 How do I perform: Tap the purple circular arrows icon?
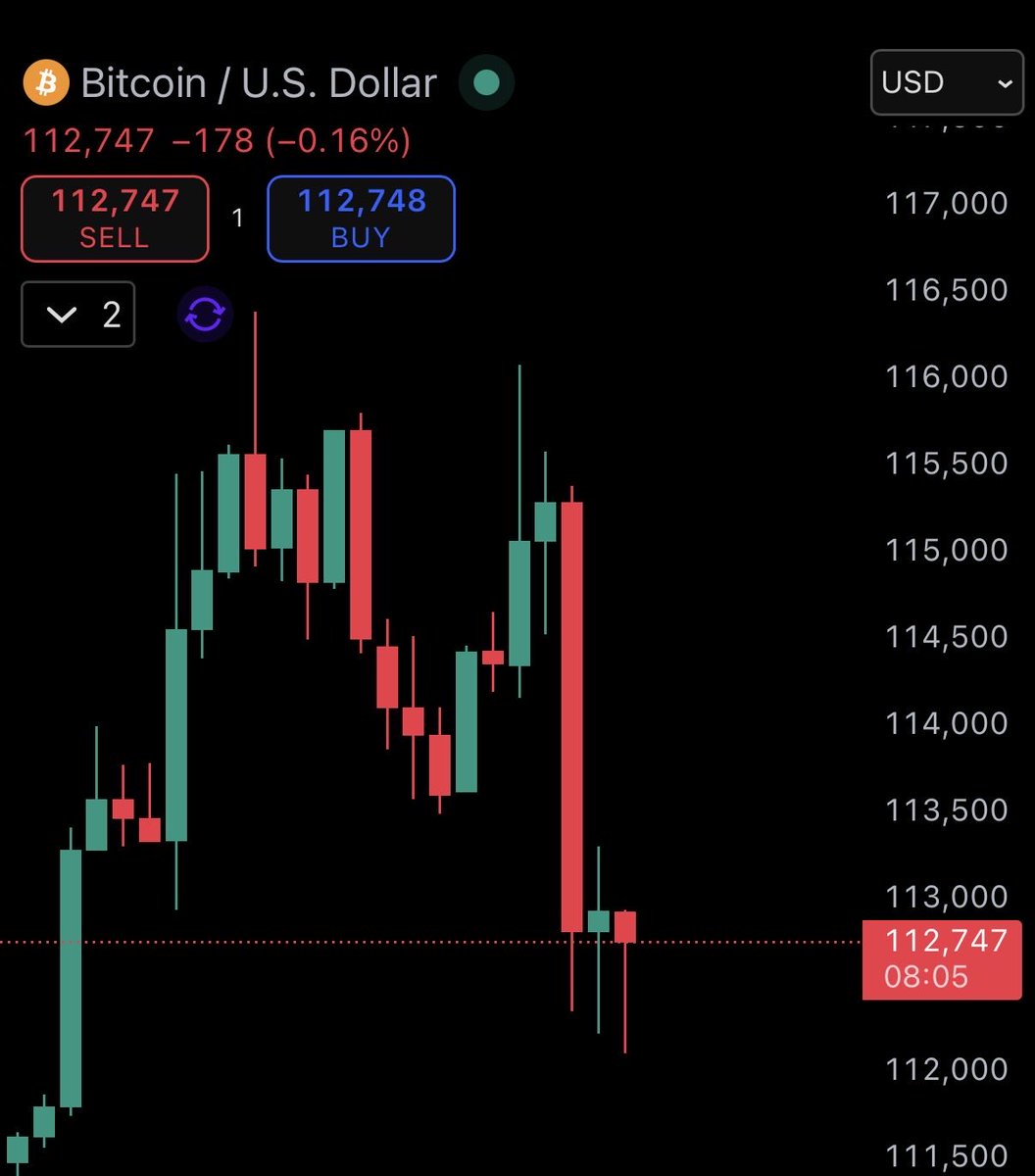pos(206,315)
